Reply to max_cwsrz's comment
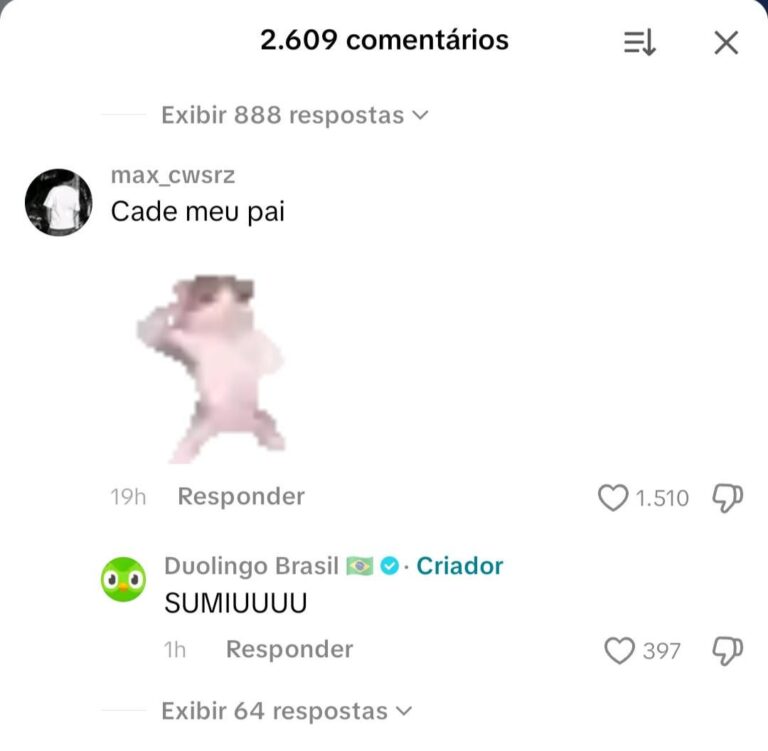 coord(241,496)
